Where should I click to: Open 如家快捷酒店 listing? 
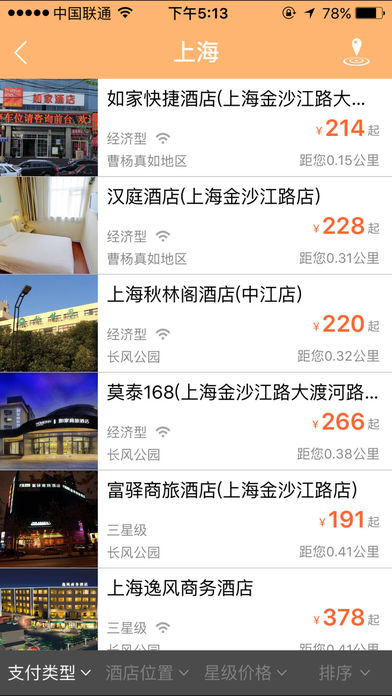(x=196, y=127)
